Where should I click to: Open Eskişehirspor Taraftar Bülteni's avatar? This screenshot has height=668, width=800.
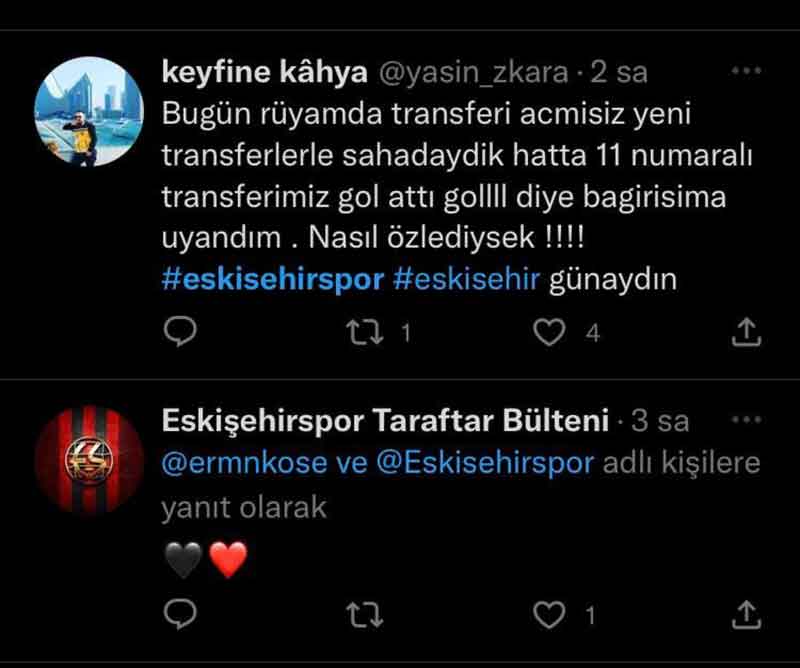(x=80, y=461)
